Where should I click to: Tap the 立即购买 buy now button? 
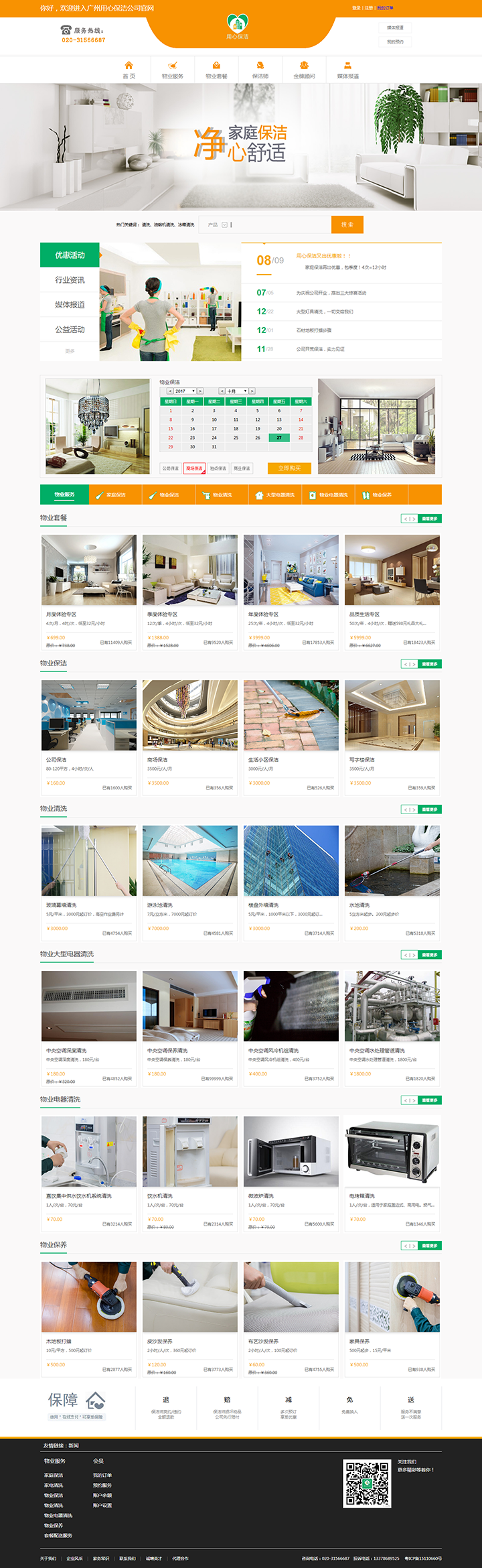[289, 468]
